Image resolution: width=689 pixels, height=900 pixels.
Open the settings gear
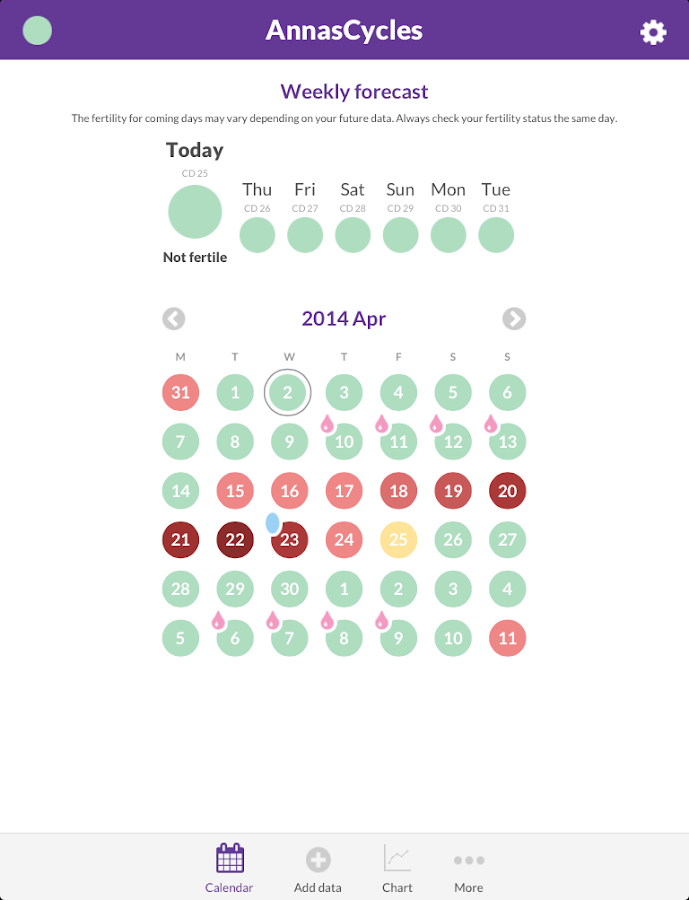[653, 32]
